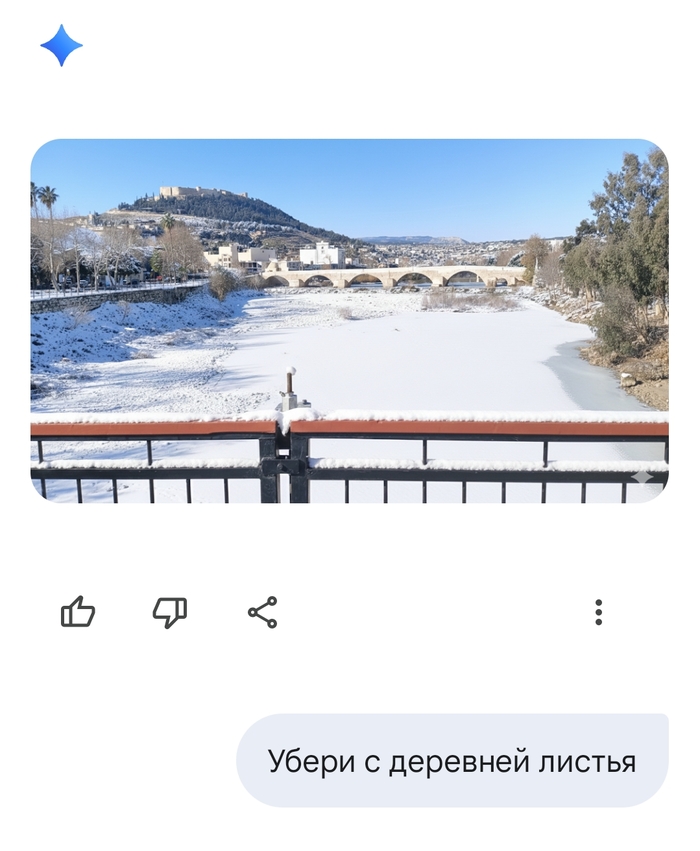Open the three-dot overflow menu
700x851 pixels.
(x=598, y=612)
